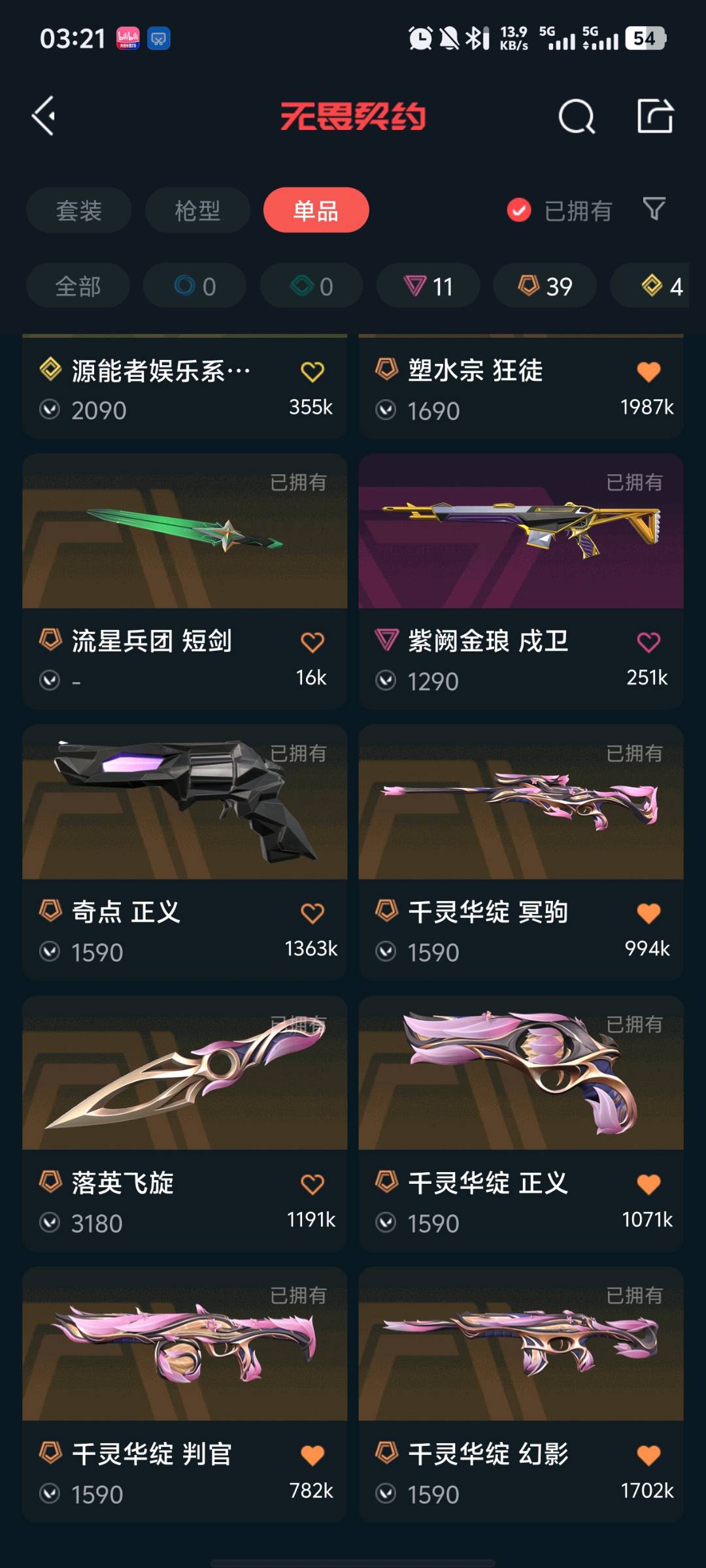Like the 落英飞旋 skin
The height and width of the screenshot is (1568, 706).
pos(312,1184)
